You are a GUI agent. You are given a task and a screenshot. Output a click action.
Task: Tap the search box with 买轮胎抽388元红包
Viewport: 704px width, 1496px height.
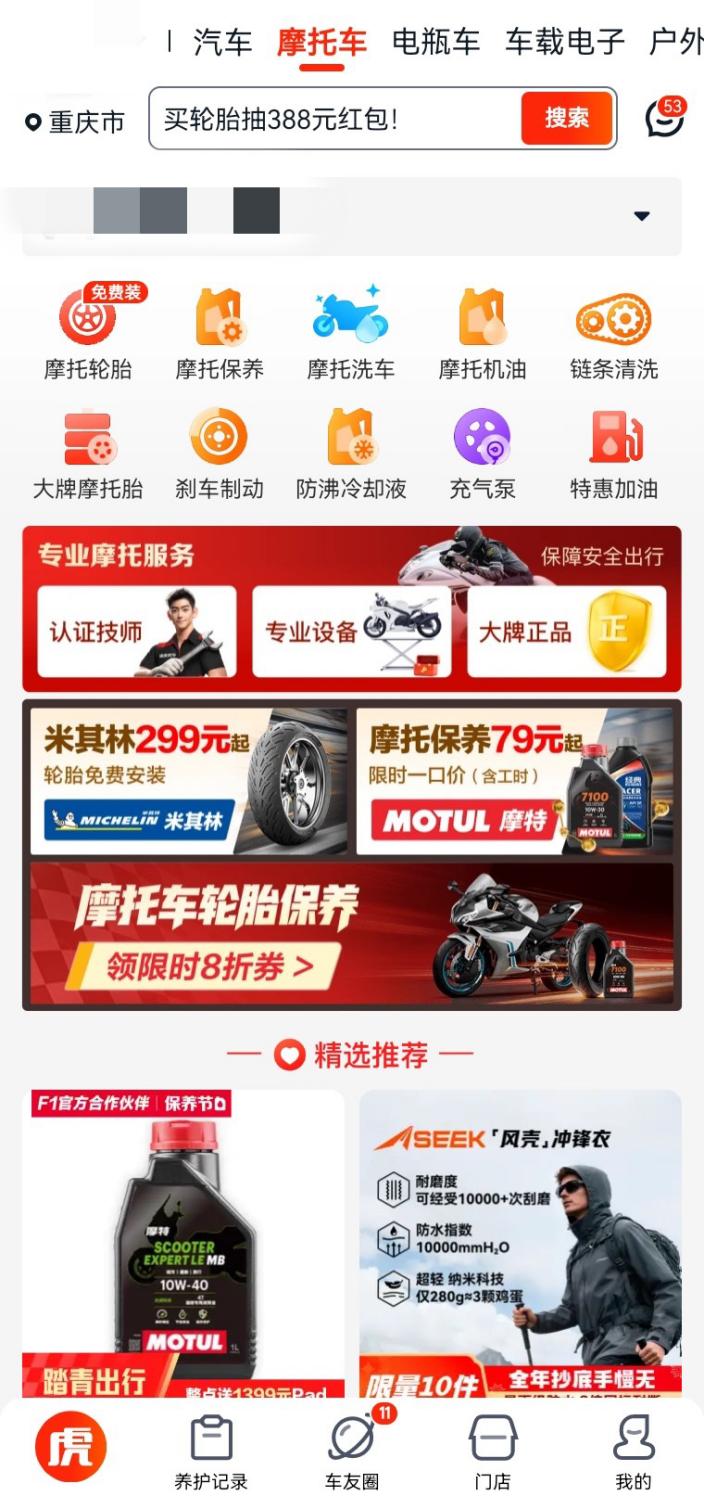[x=335, y=119]
